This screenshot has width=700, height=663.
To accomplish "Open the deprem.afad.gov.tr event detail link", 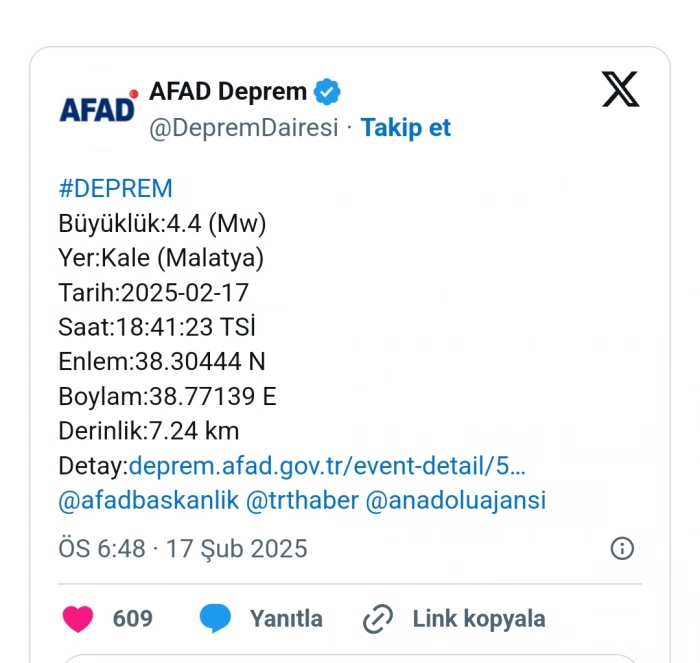I will click(x=327, y=466).
